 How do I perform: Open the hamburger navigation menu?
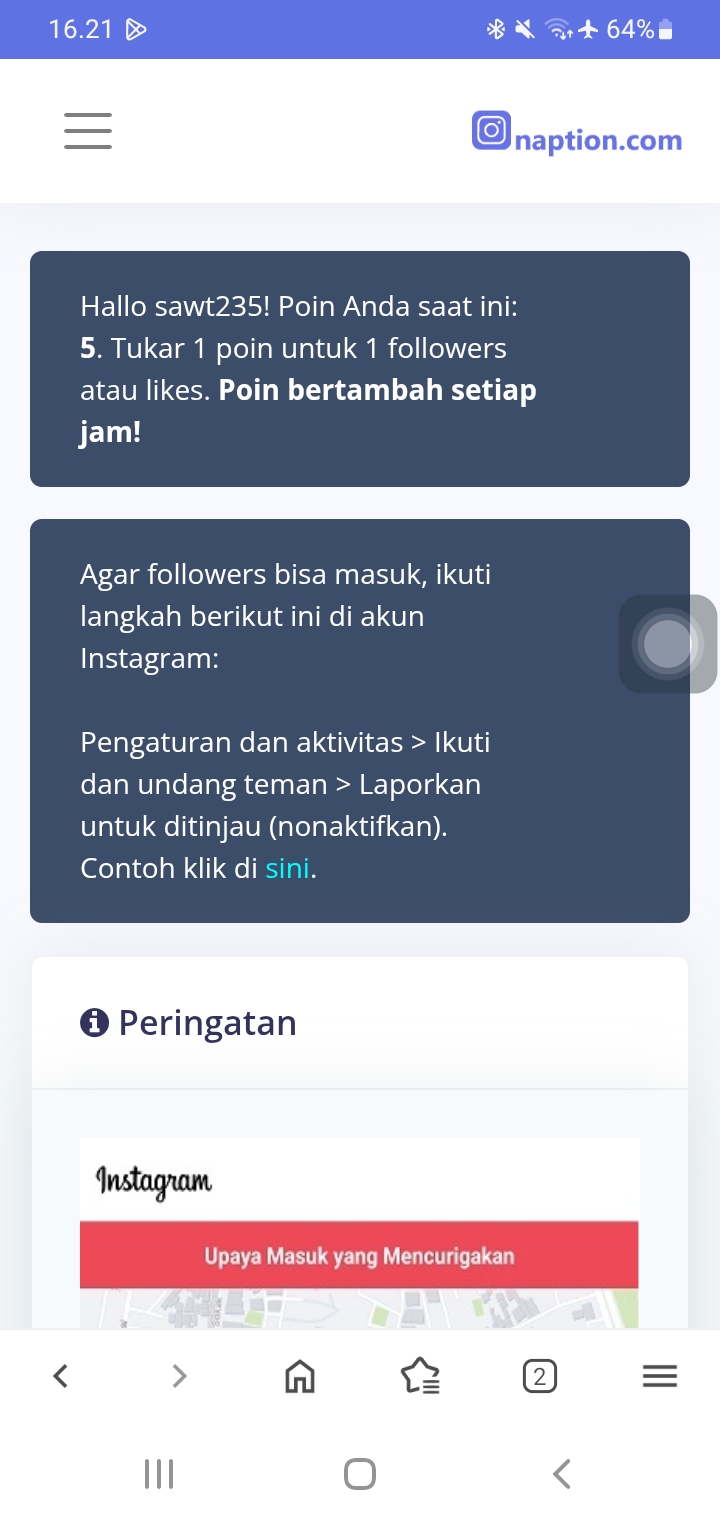88,131
